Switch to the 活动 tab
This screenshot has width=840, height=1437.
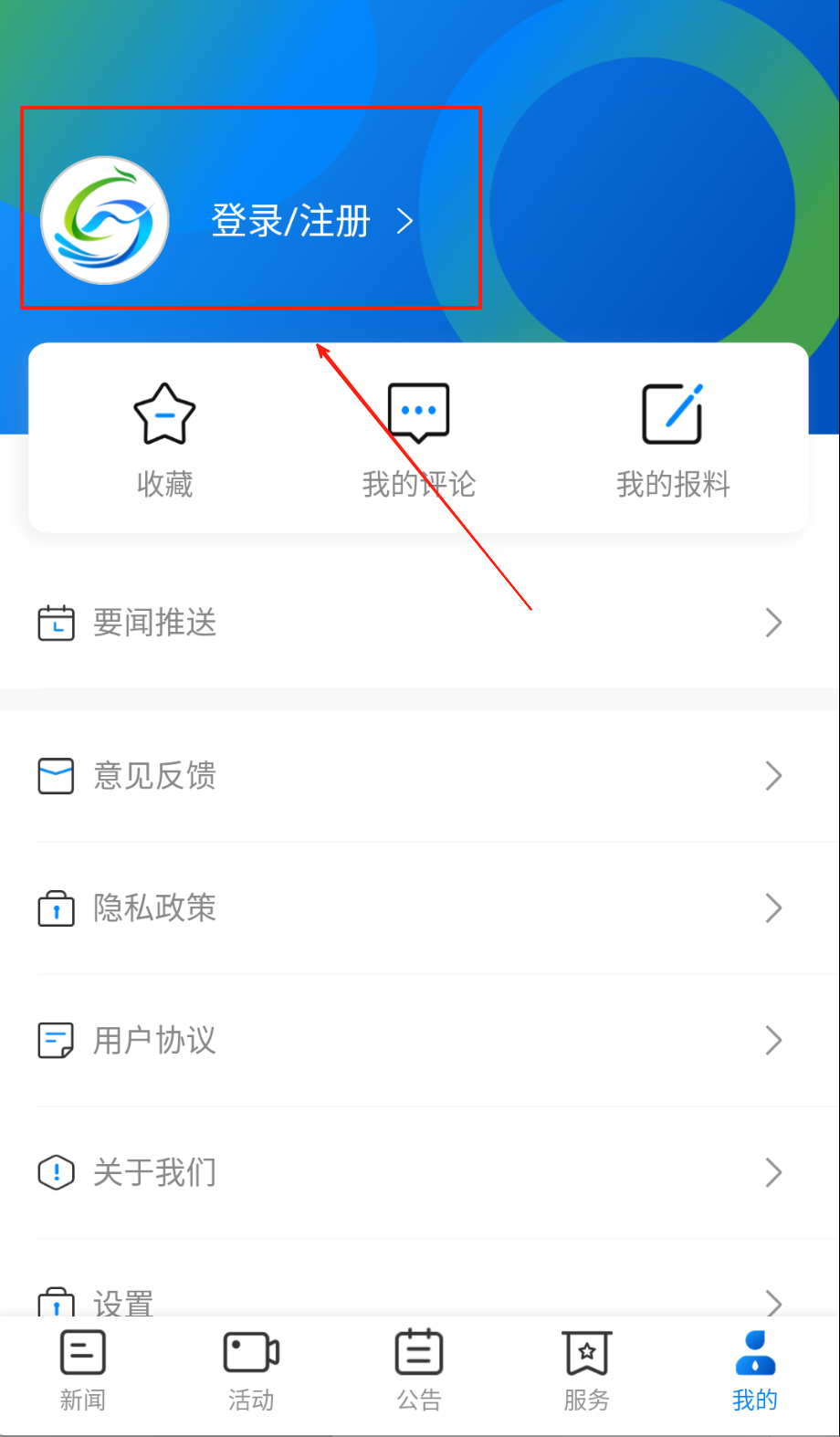click(x=251, y=1371)
